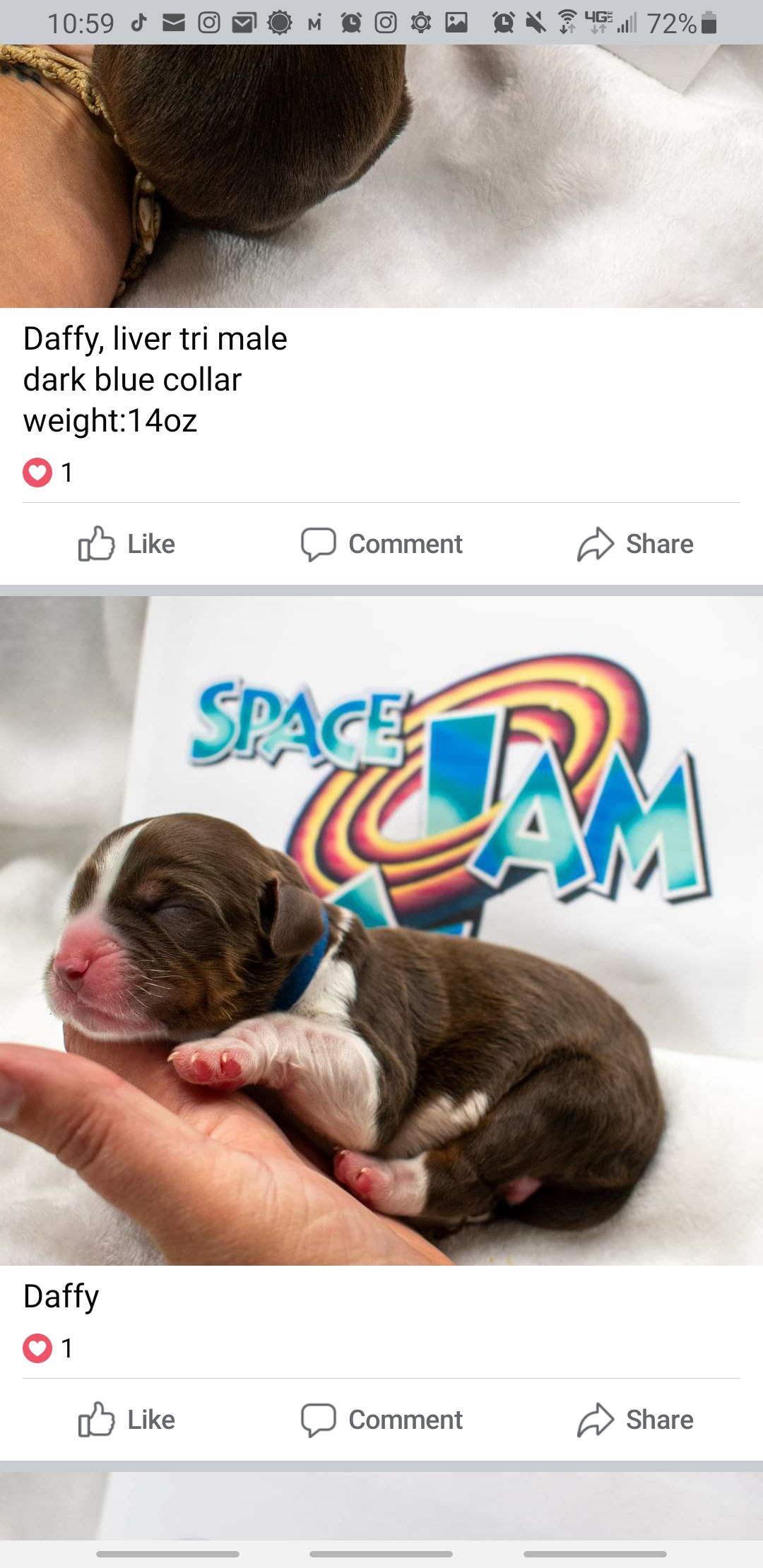
Task: Comment on the dark blue collar post
Action: tap(381, 544)
